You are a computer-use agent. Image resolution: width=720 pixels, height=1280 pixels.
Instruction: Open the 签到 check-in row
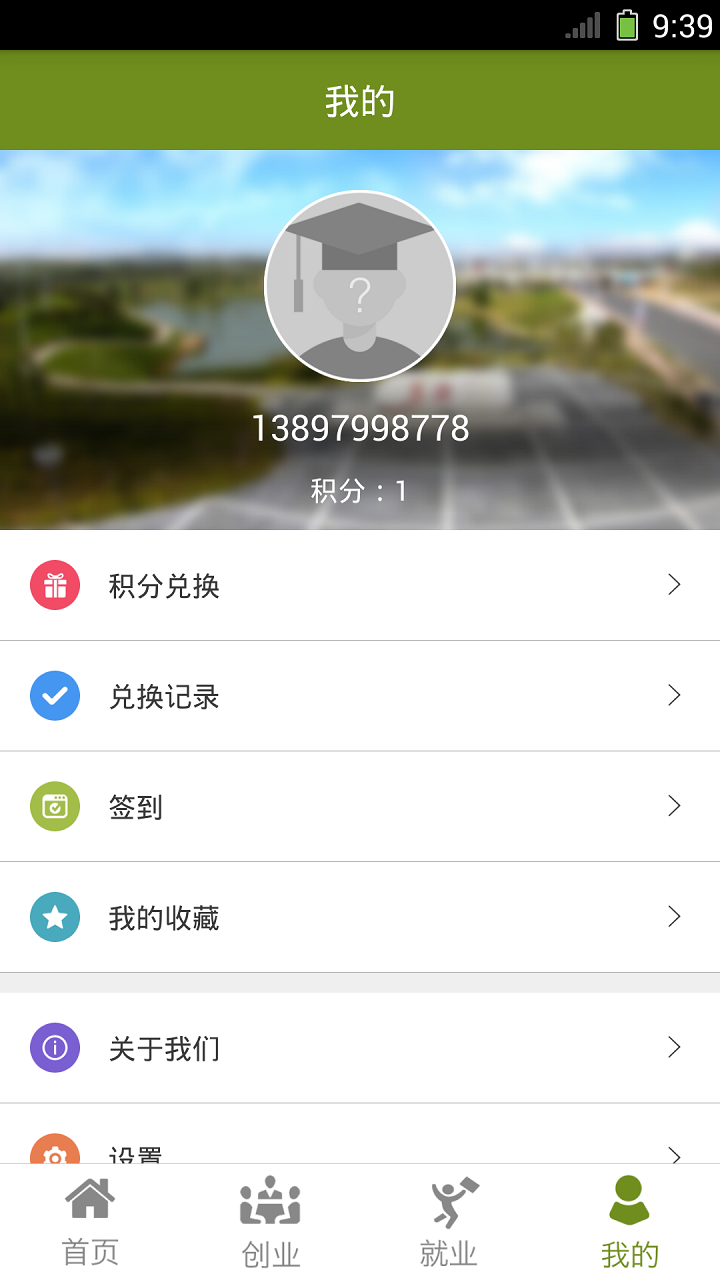click(360, 807)
